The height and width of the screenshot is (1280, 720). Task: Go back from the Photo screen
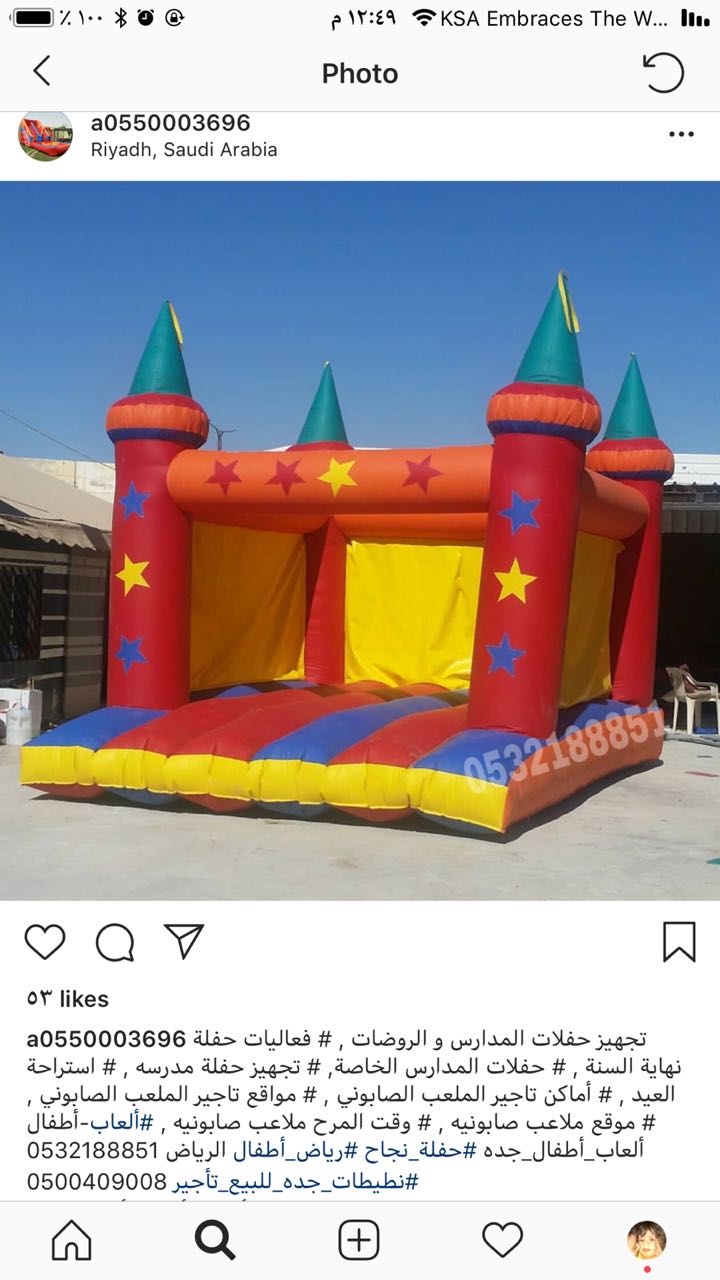[x=41, y=72]
